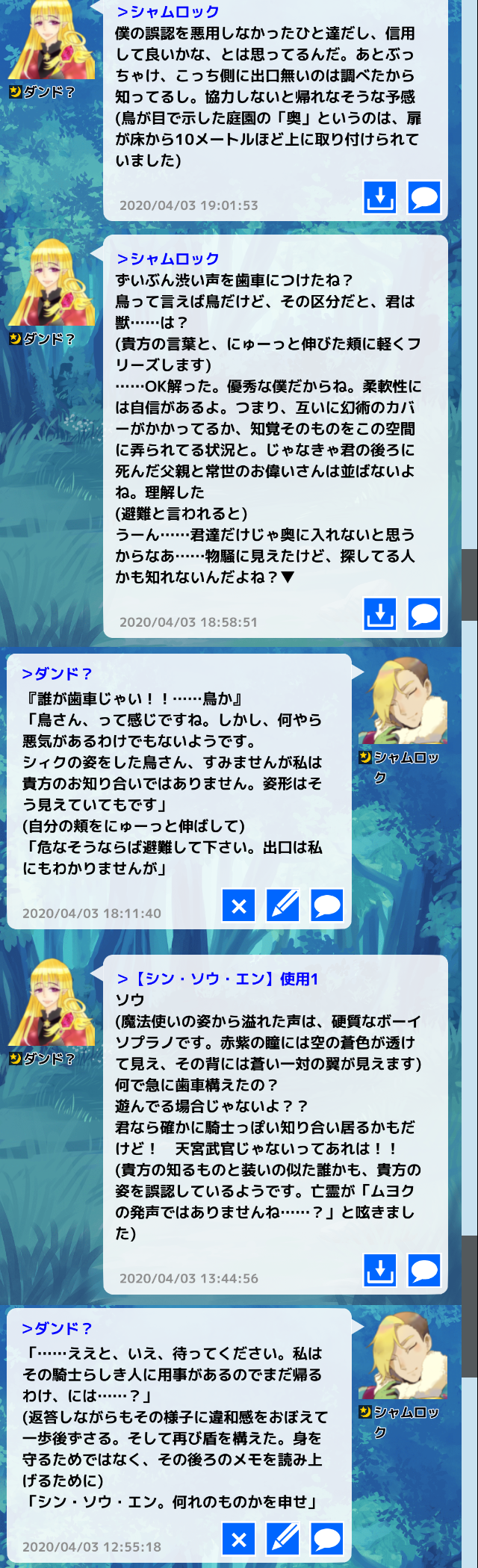Open the >シャムロック link in the 19:01:53 message
Image resolution: width=478 pixels, height=1568 pixels.
(168, 12)
